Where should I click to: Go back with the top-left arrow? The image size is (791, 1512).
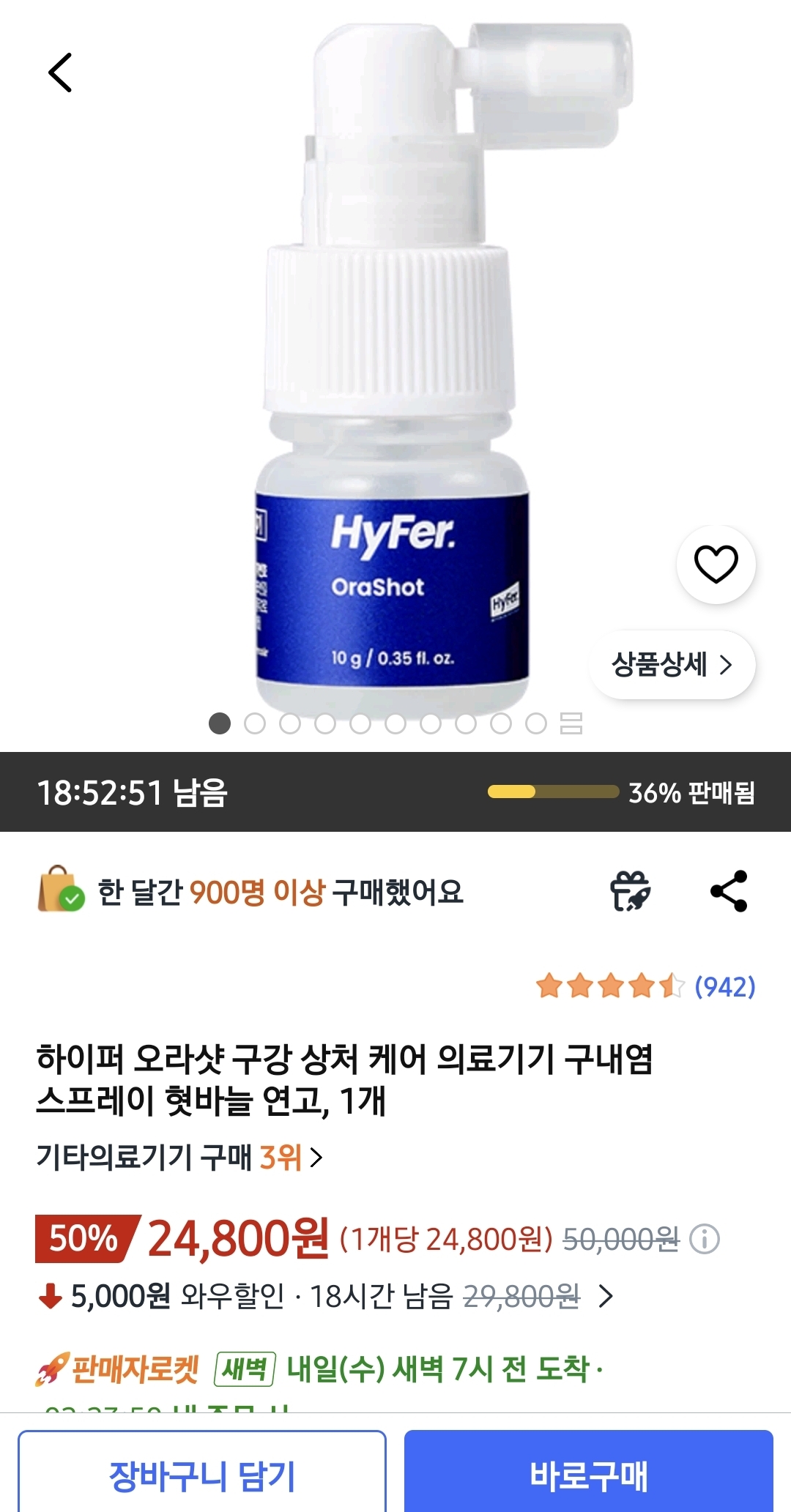60,72
